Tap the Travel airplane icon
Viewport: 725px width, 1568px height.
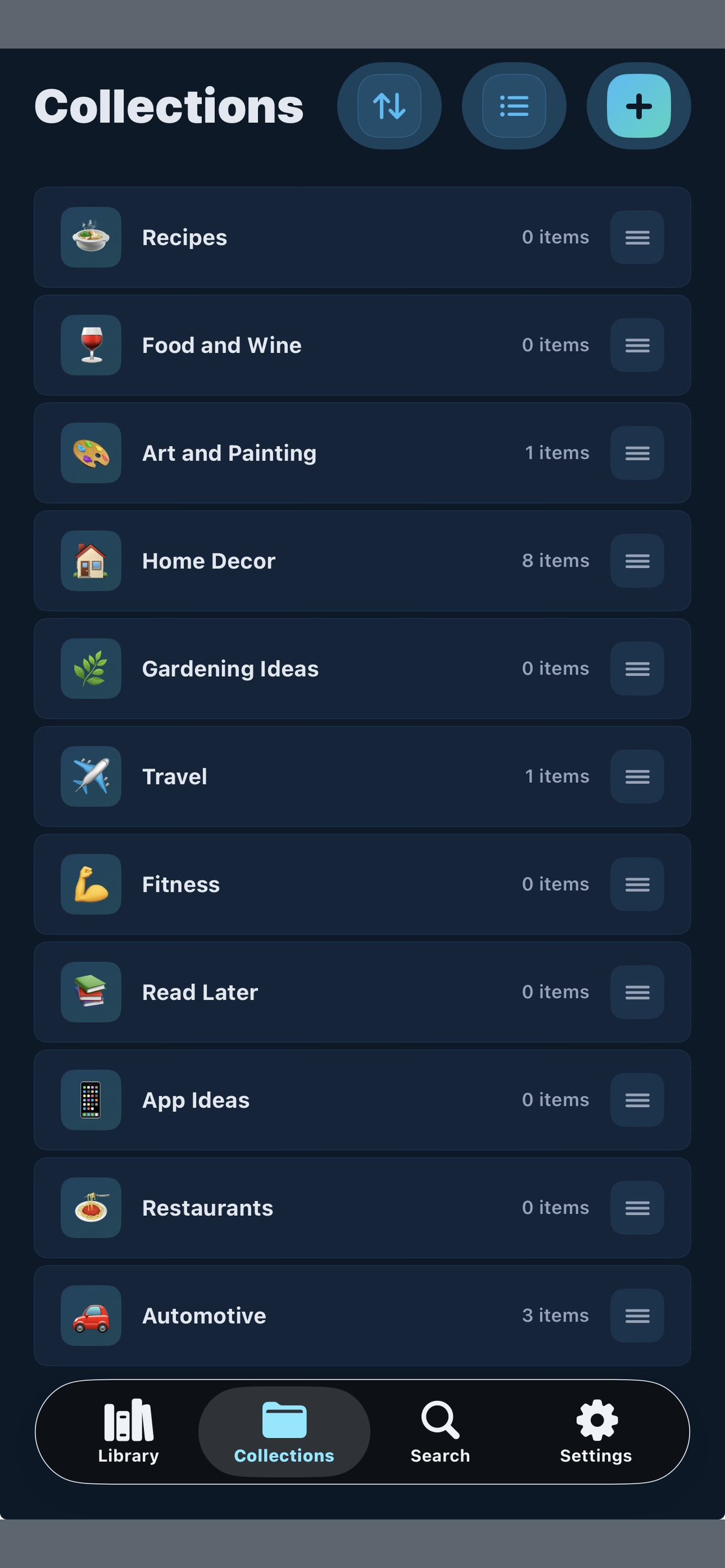(x=90, y=776)
